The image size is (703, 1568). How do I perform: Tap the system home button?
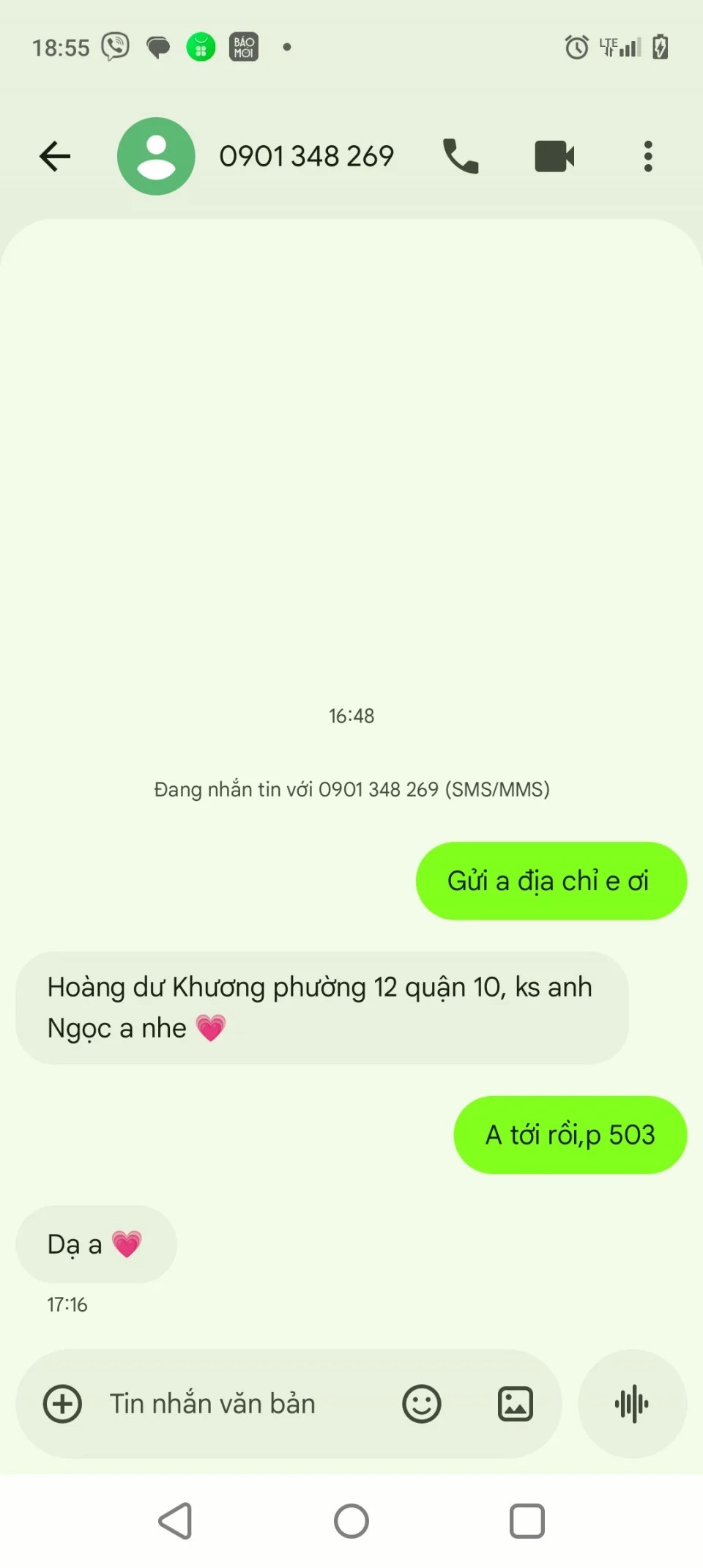pos(351,1522)
